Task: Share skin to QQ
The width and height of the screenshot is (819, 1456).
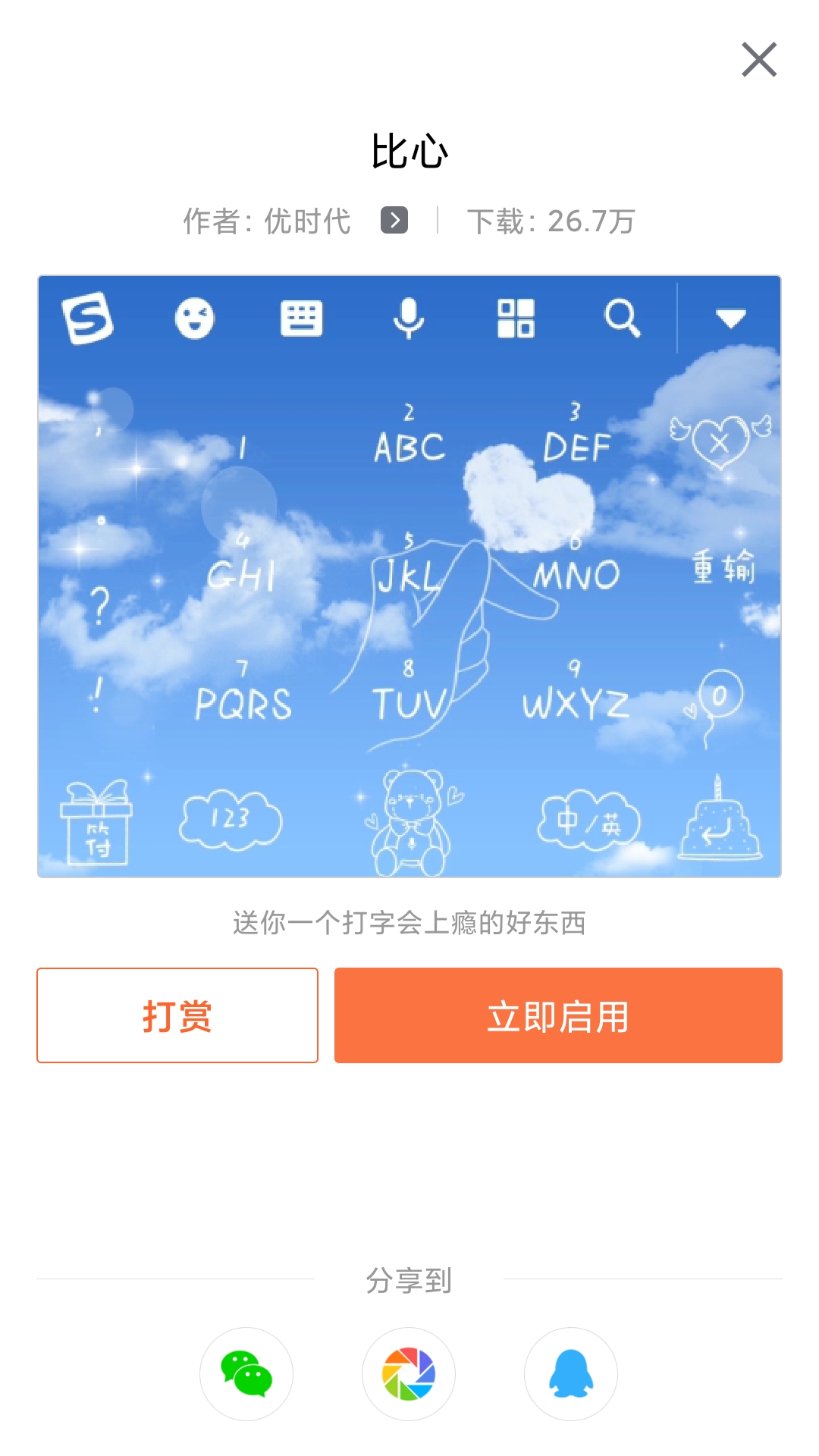Action: (x=571, y=1373)
